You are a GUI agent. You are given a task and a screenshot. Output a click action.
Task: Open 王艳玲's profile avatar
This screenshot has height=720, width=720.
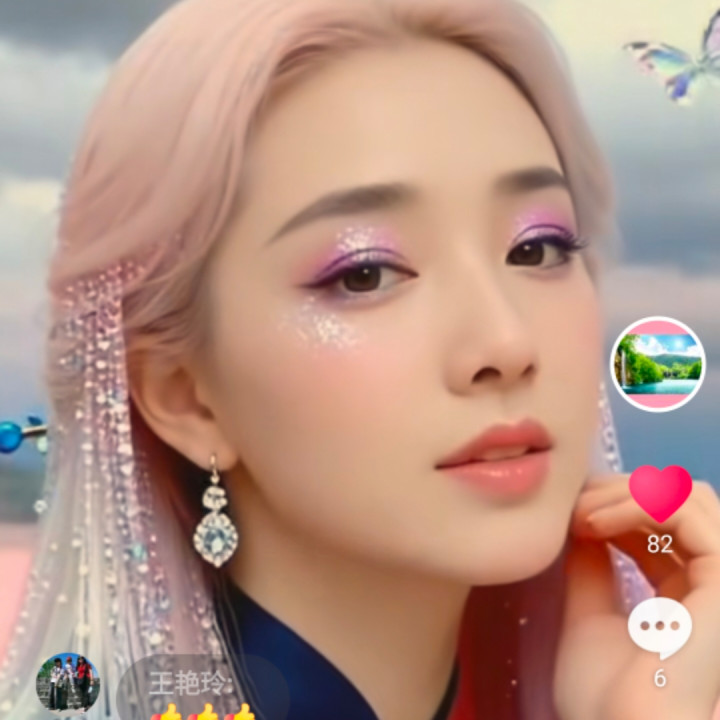pyautogui.click(x=68, y=682)
